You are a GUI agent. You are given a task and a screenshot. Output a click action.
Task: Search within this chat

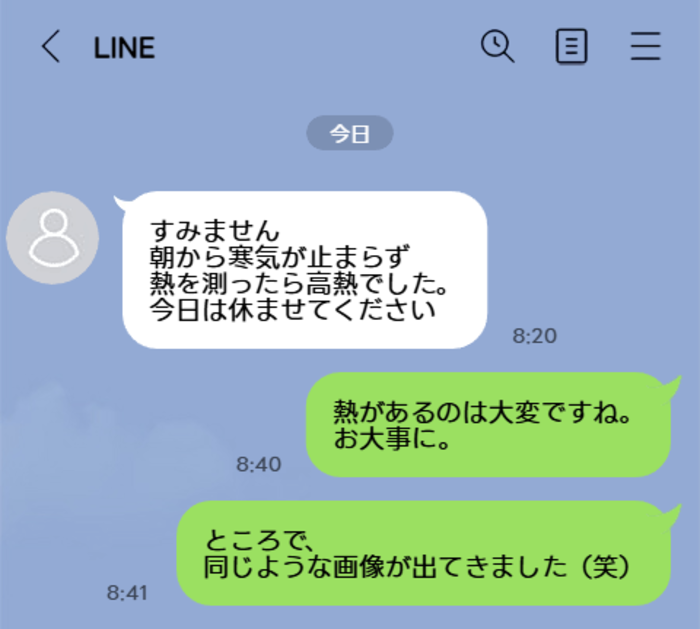click(497, 46)
